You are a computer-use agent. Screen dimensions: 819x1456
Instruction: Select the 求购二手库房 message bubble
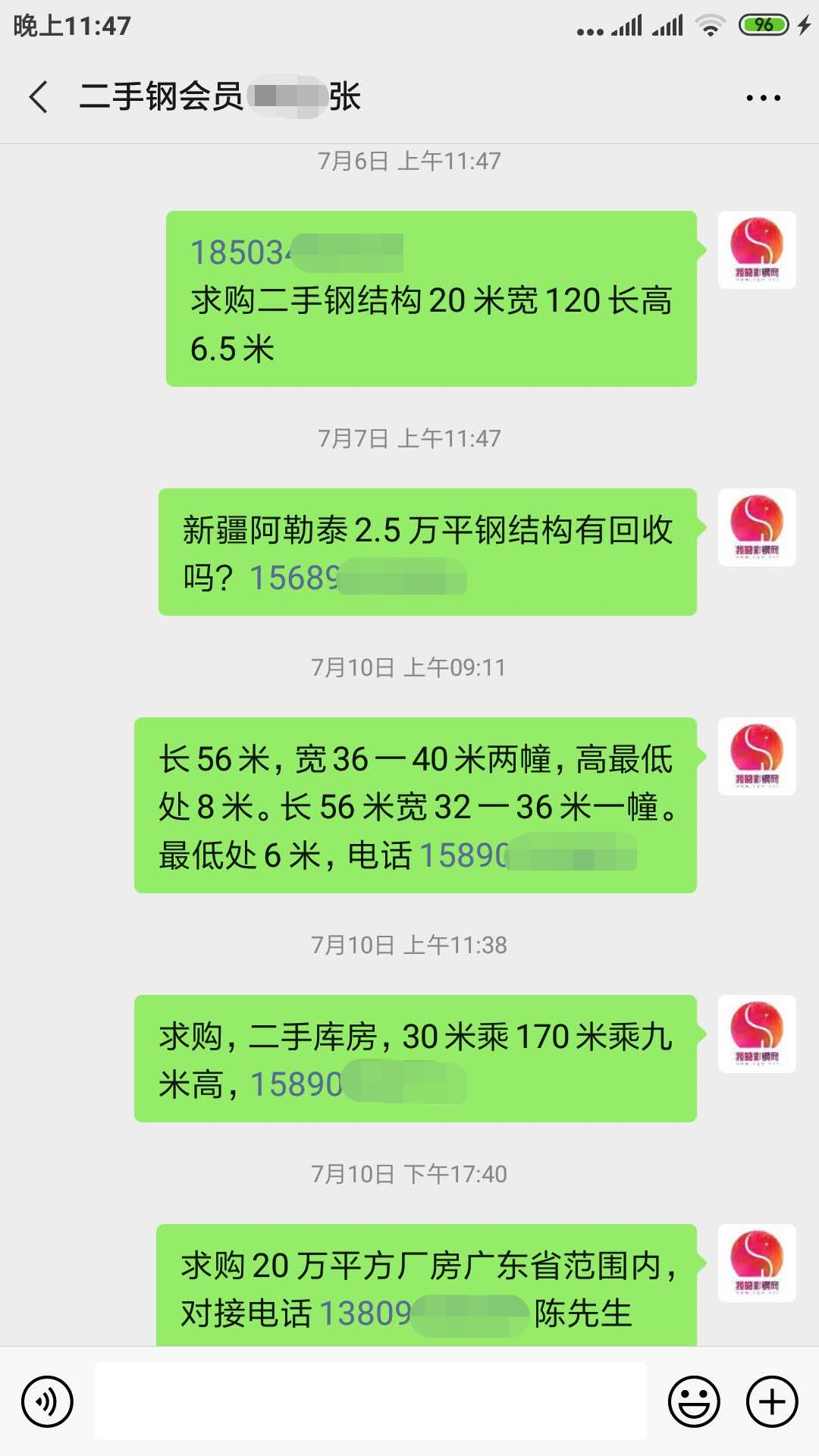(x=413, y=1056)
